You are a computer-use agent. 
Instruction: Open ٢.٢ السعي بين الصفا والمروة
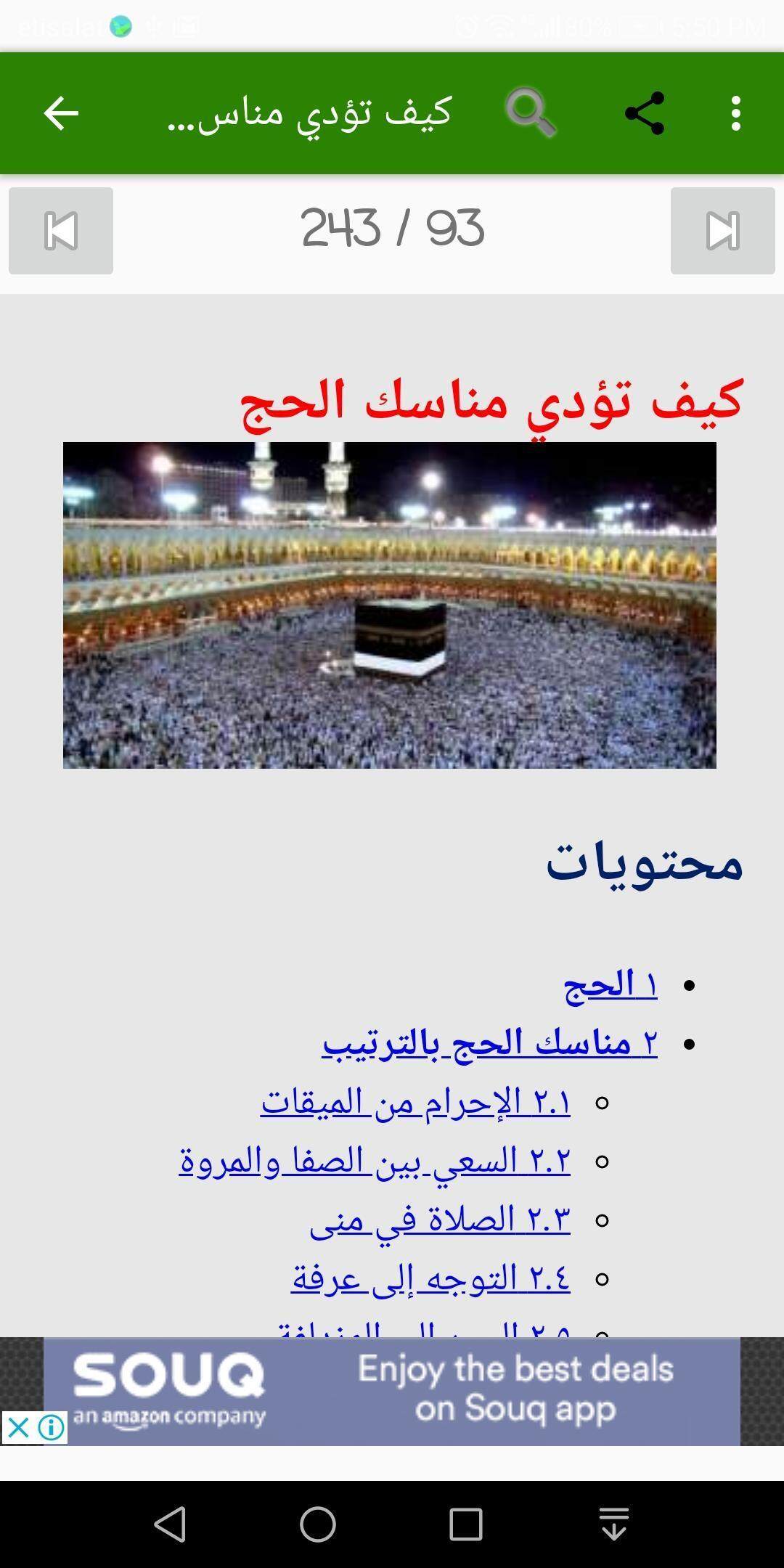click(x=375, y=1161)
